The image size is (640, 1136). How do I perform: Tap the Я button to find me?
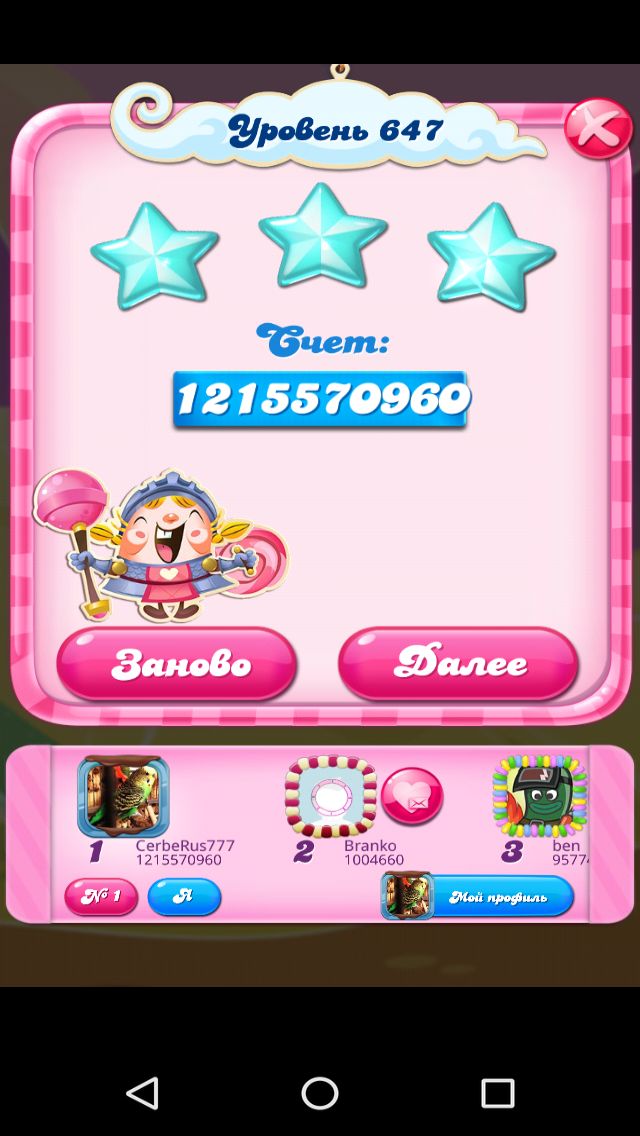point(184,896)
